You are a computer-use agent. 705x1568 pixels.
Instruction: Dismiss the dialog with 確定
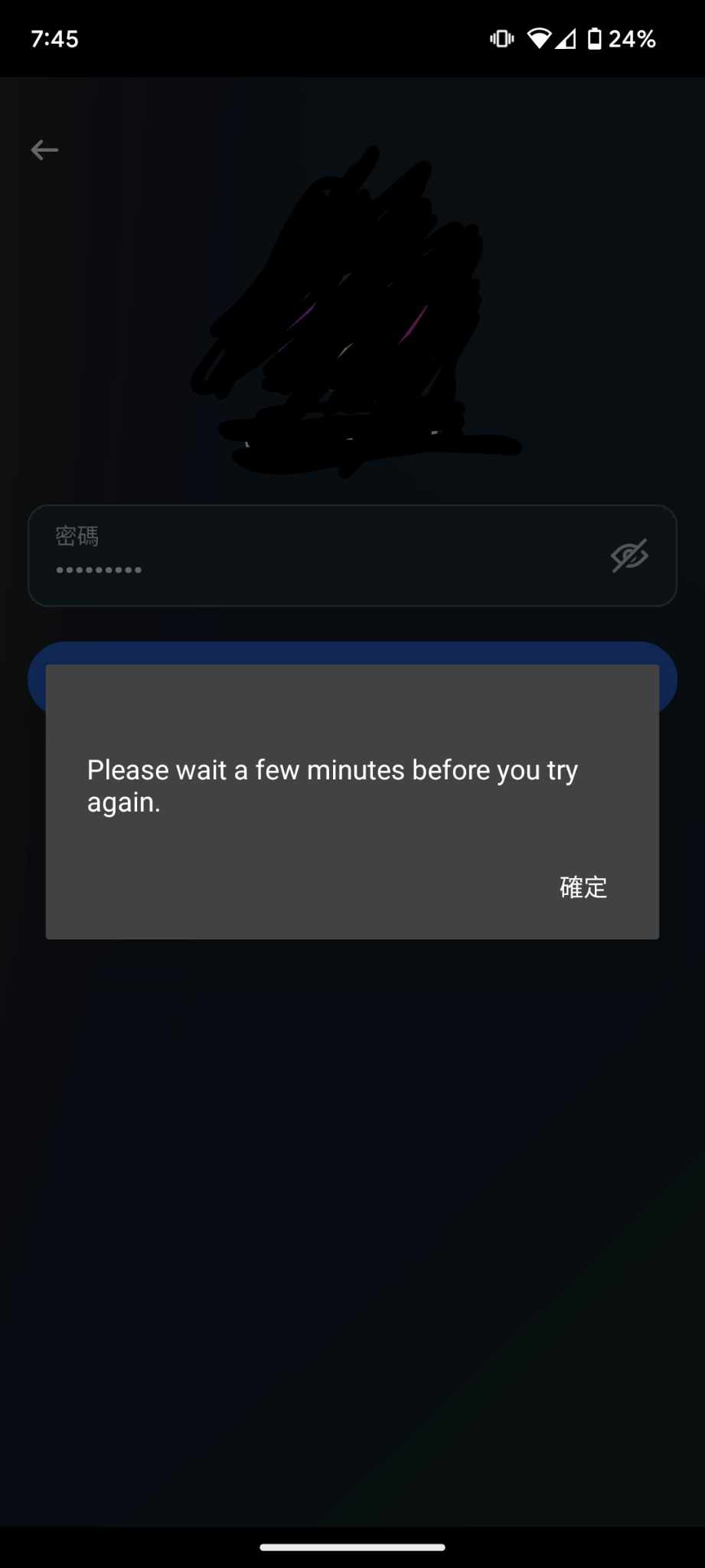click(583, 887)
